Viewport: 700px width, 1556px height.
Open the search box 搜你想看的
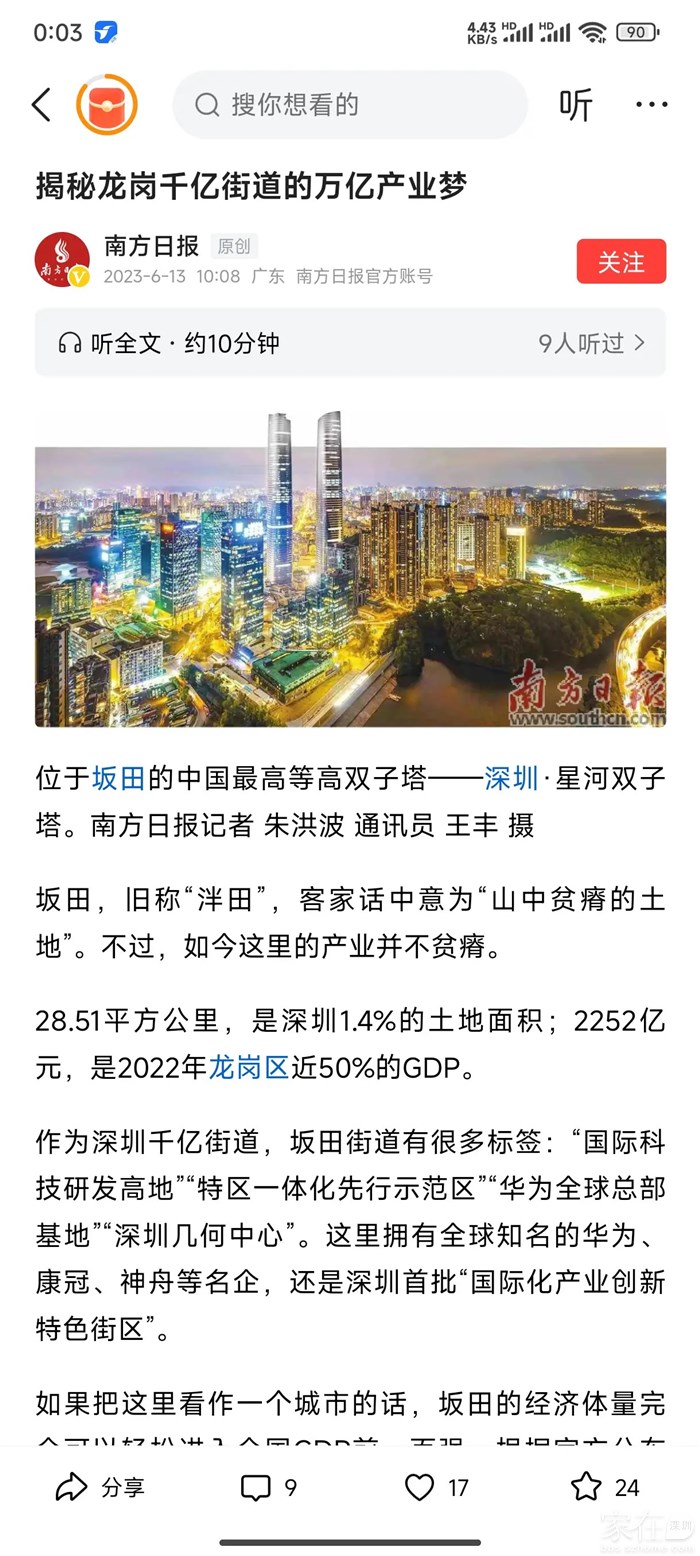point(350,105)
